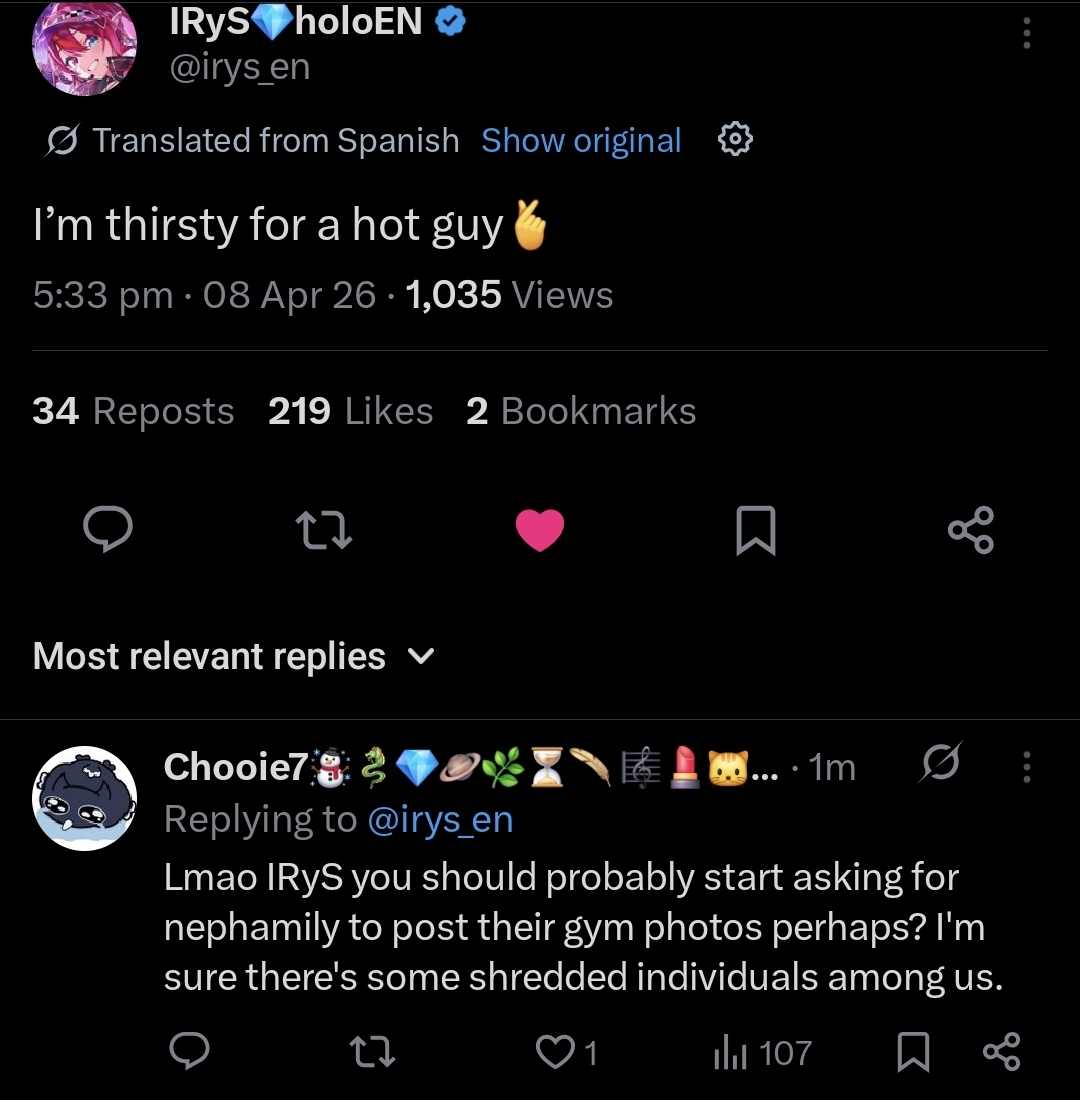Open translation settings gear

pyautogui.click(x=735, y=140)
